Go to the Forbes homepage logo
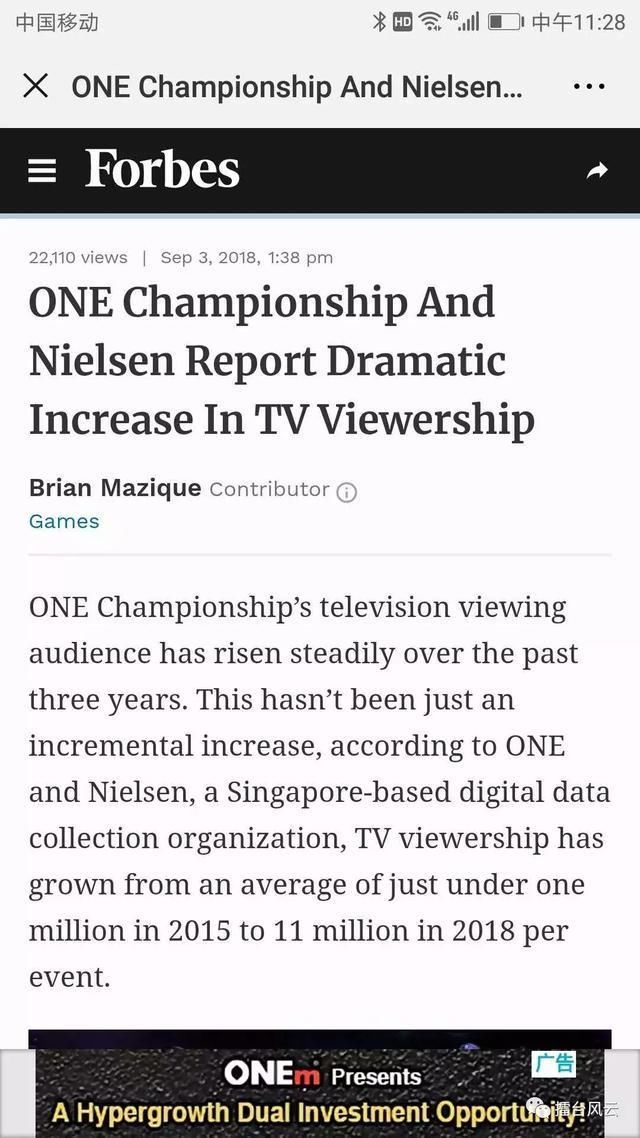640x1138 pixels. point(162,169)
